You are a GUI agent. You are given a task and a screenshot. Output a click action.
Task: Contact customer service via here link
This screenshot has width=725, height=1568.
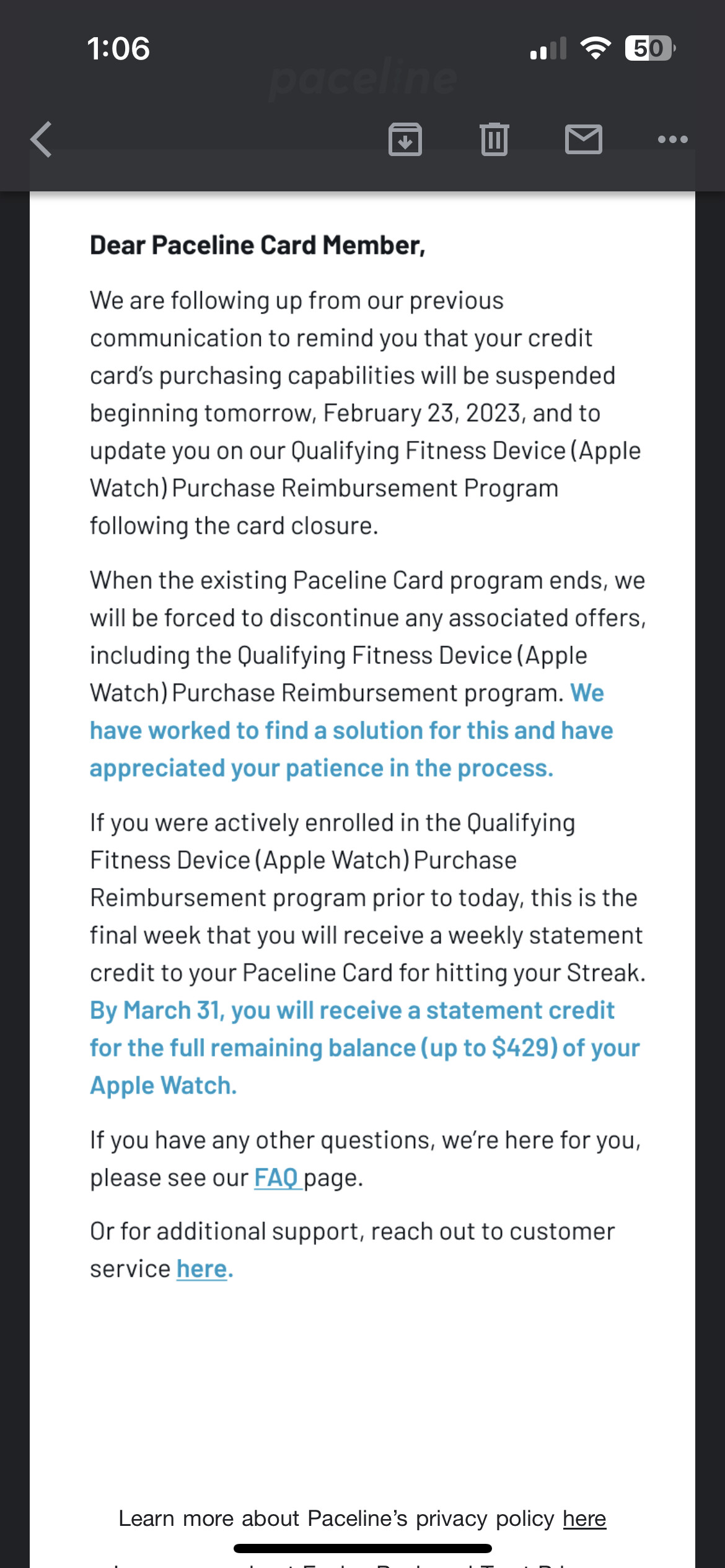click(202, 1269)
